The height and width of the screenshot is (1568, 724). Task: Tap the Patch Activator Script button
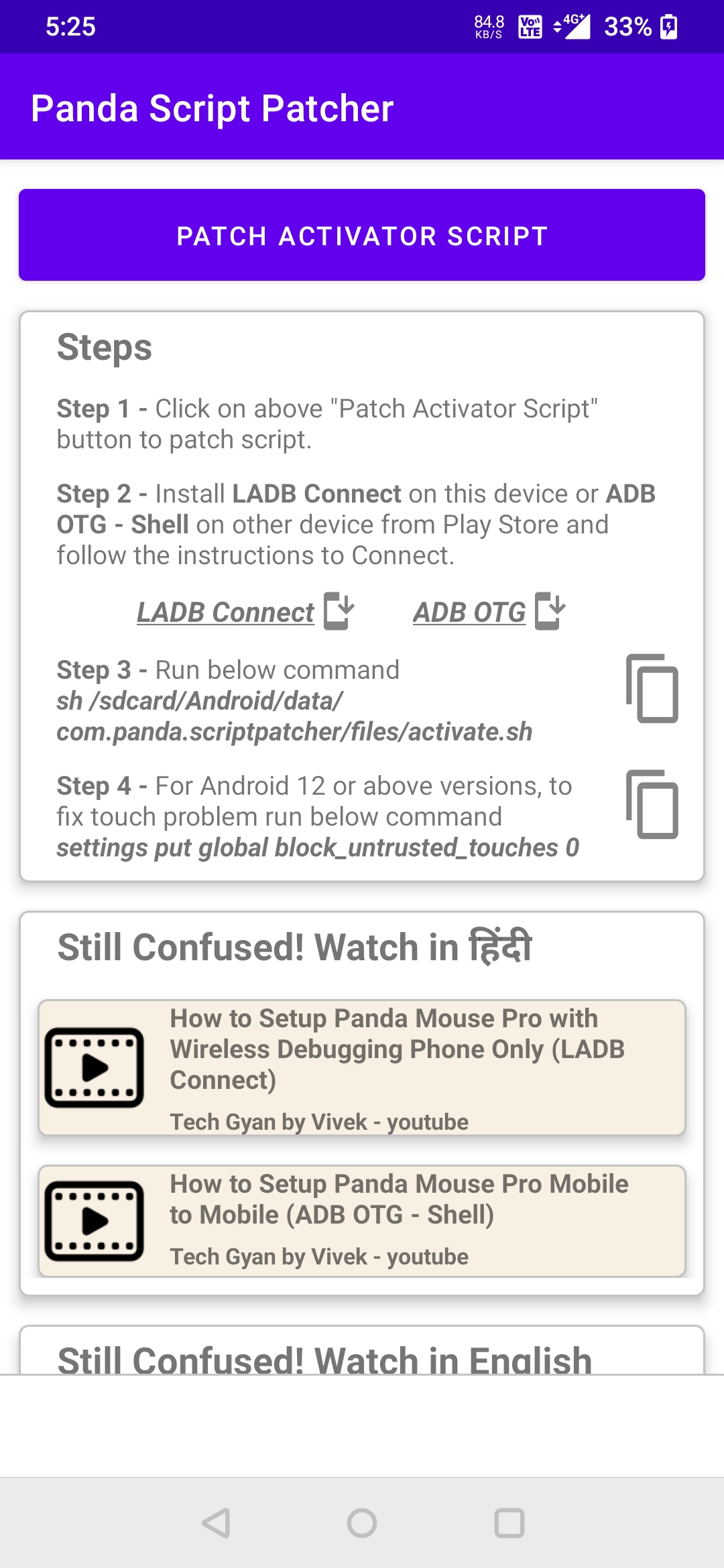click(x=362, y=235)
